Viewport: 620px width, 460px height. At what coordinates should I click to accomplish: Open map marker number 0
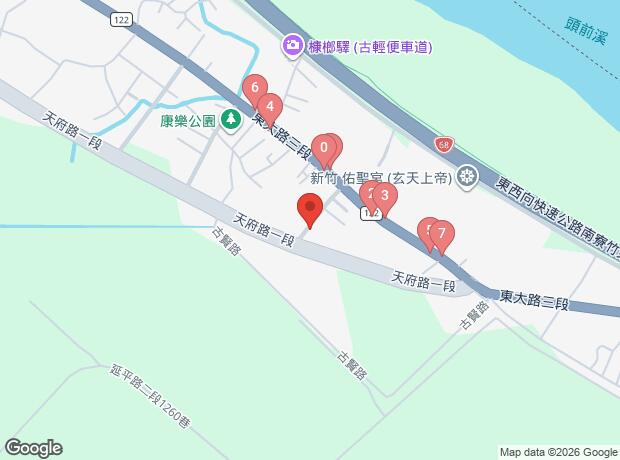(324, 150)
